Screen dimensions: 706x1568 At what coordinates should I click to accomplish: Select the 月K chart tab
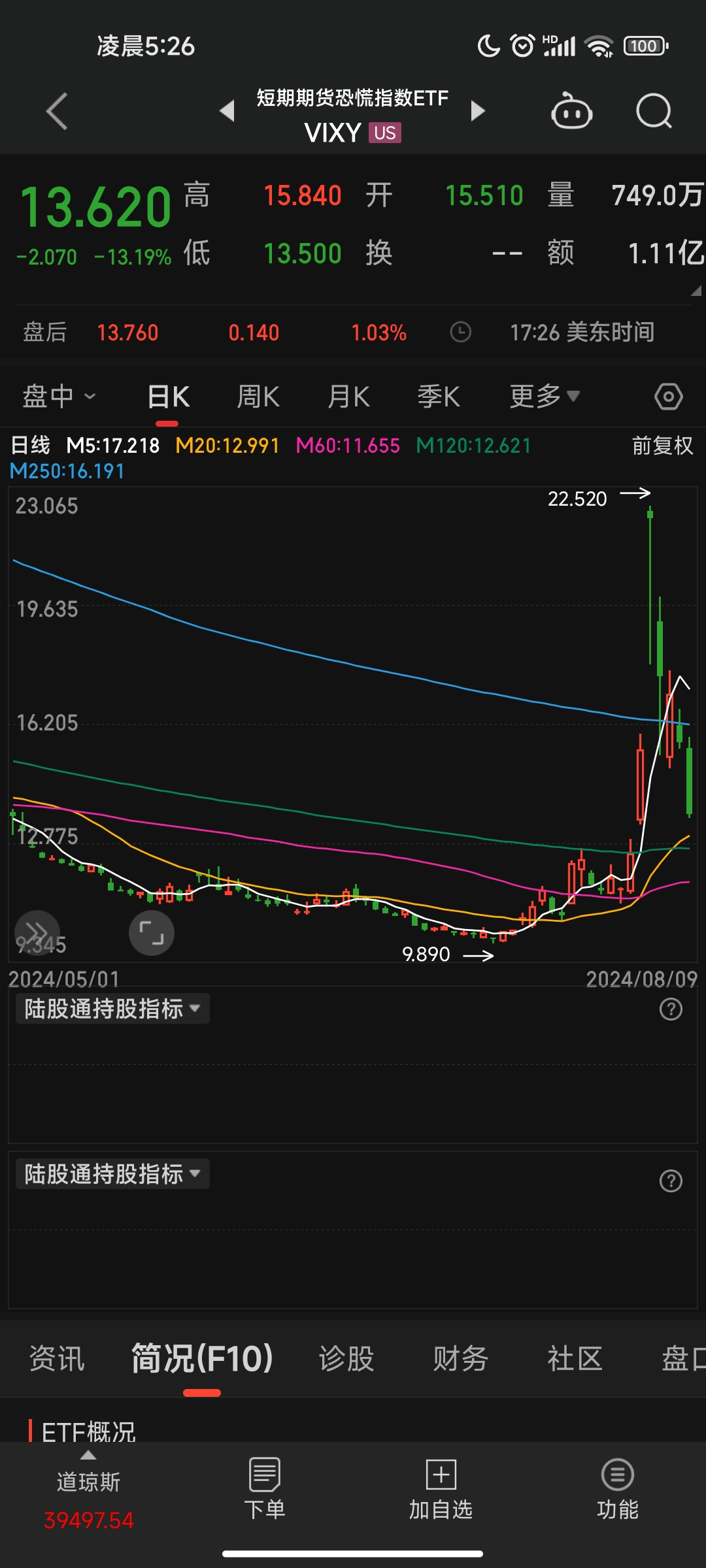348,397
